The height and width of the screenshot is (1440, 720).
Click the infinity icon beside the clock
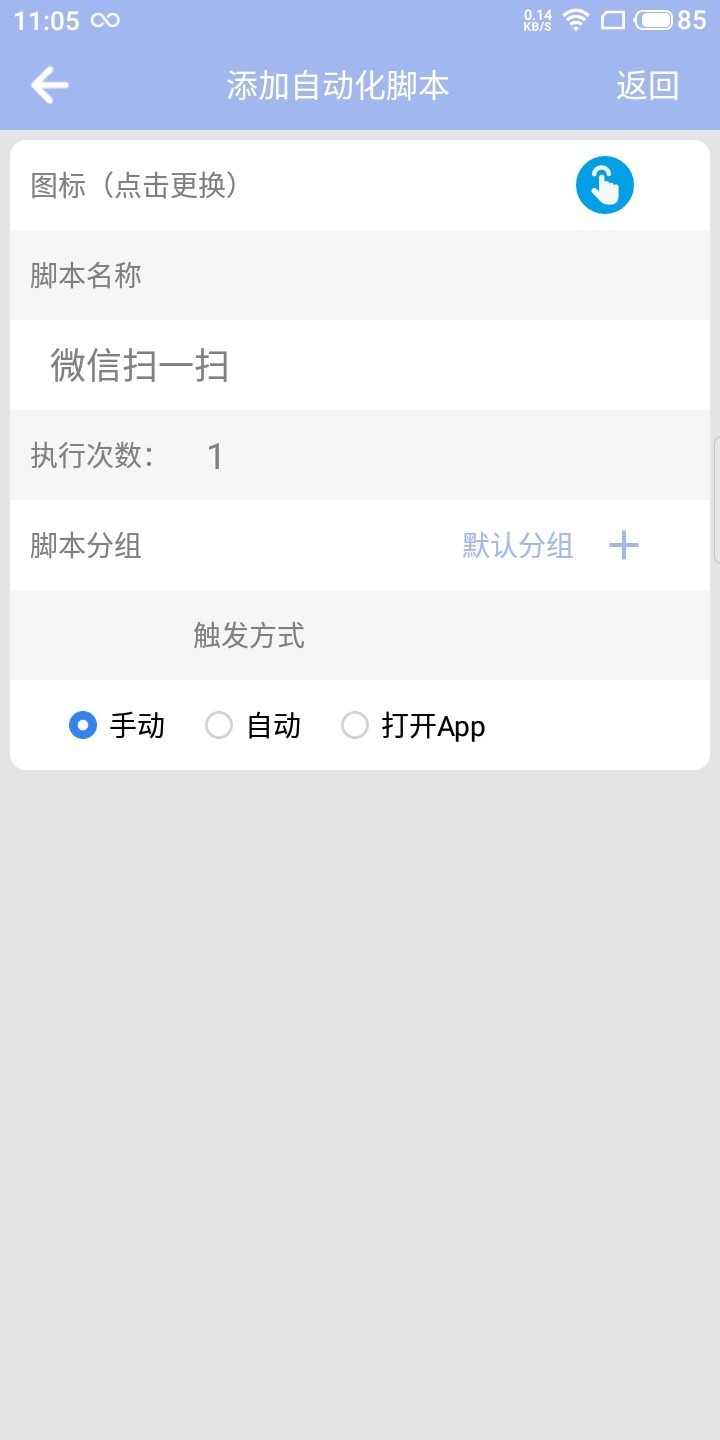pos(103,18)
